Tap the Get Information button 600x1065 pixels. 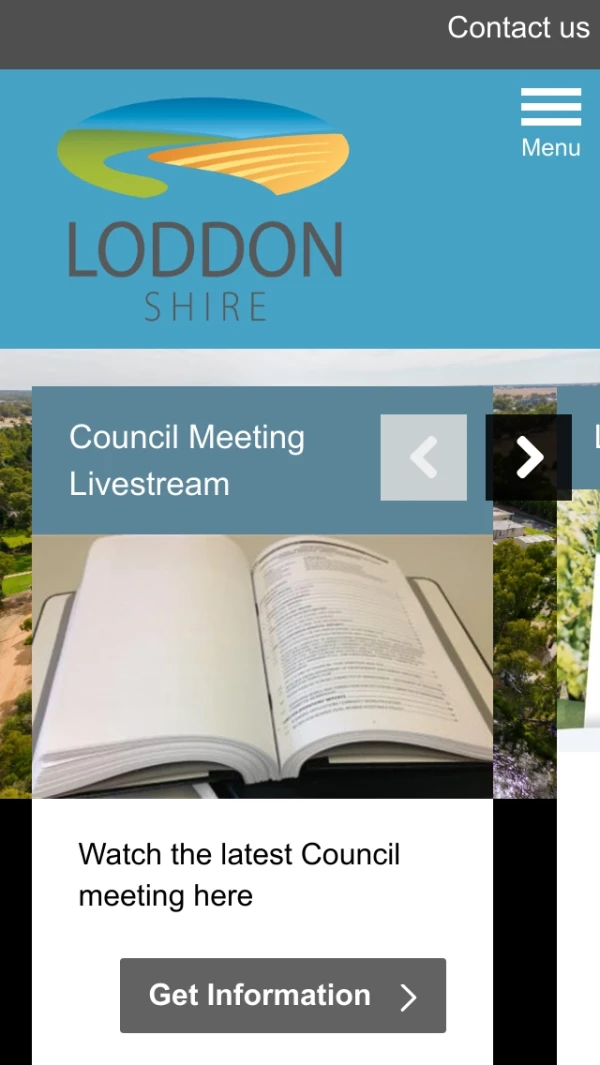(283, 995)
